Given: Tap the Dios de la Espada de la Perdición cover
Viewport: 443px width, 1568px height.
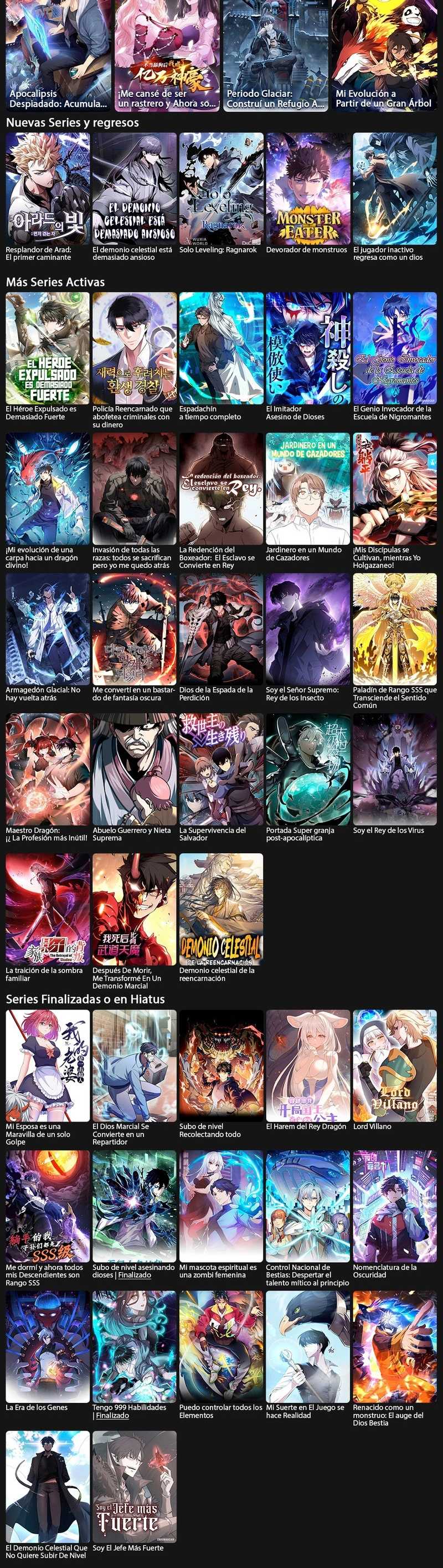Looking at the screenshot, I should (x=221, y=629).
